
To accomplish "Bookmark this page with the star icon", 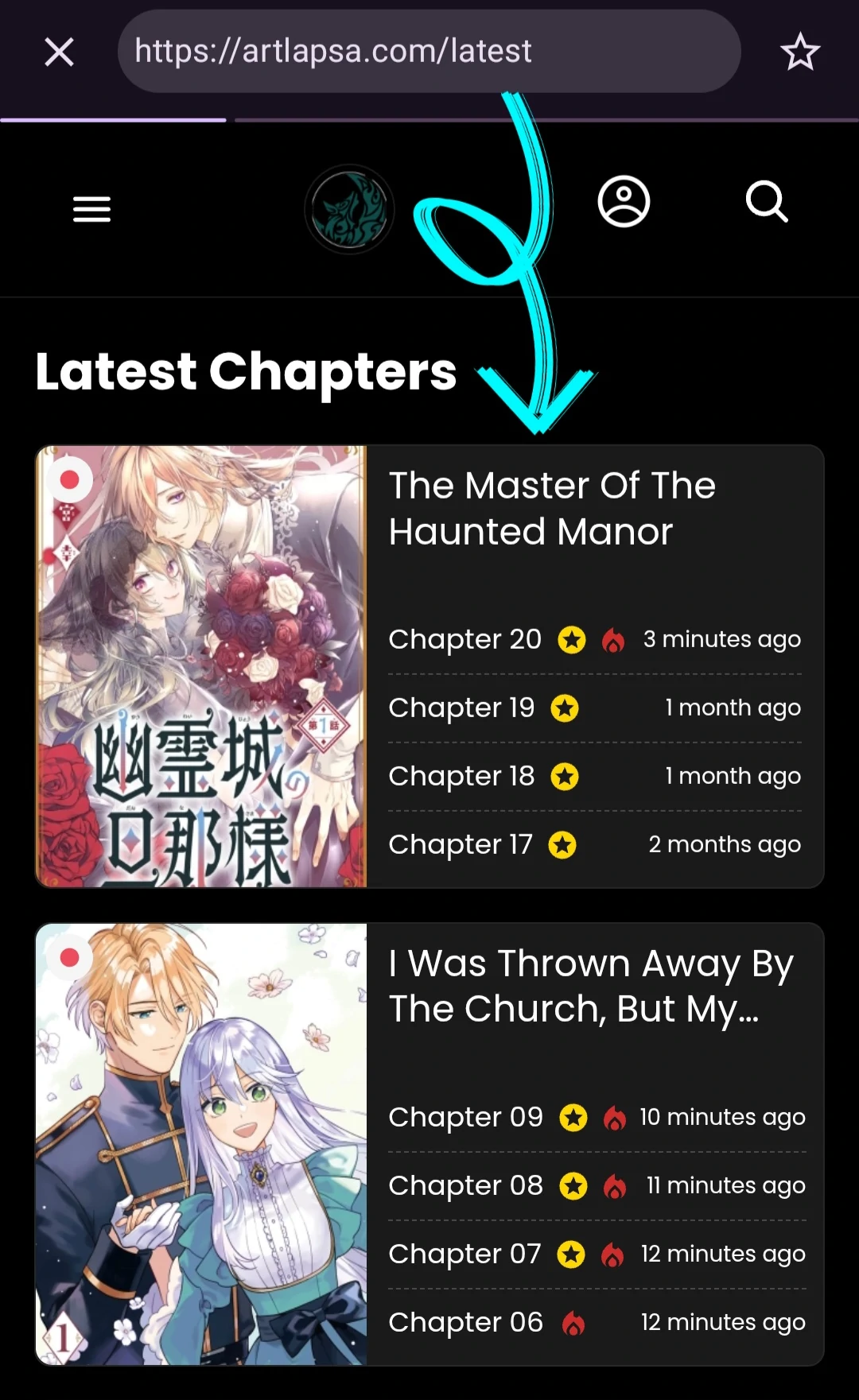I will click(799, 52).
